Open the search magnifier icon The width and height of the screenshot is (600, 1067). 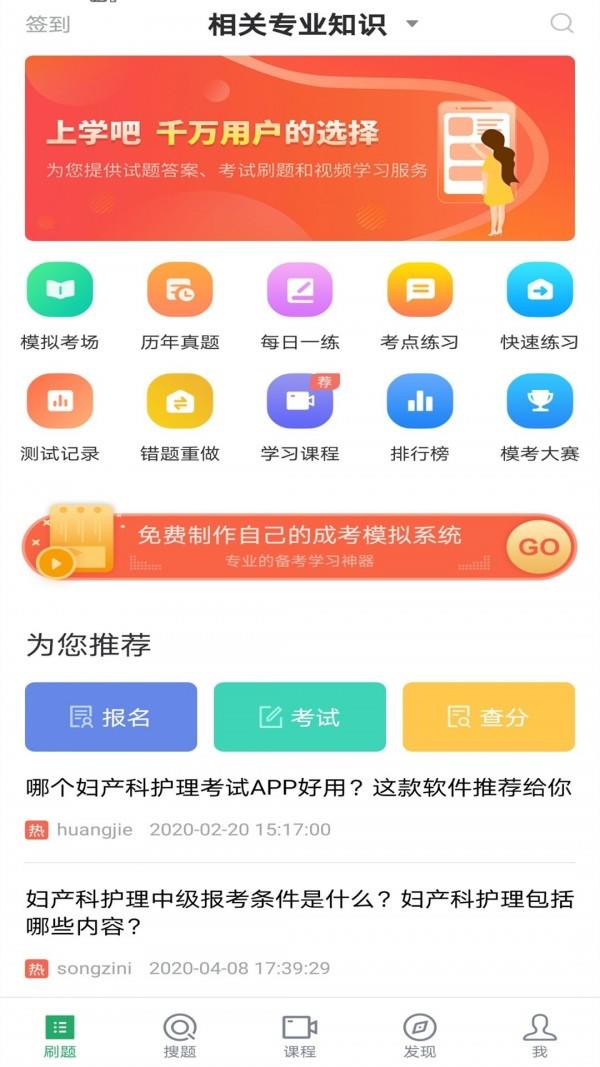click(562, 24)
